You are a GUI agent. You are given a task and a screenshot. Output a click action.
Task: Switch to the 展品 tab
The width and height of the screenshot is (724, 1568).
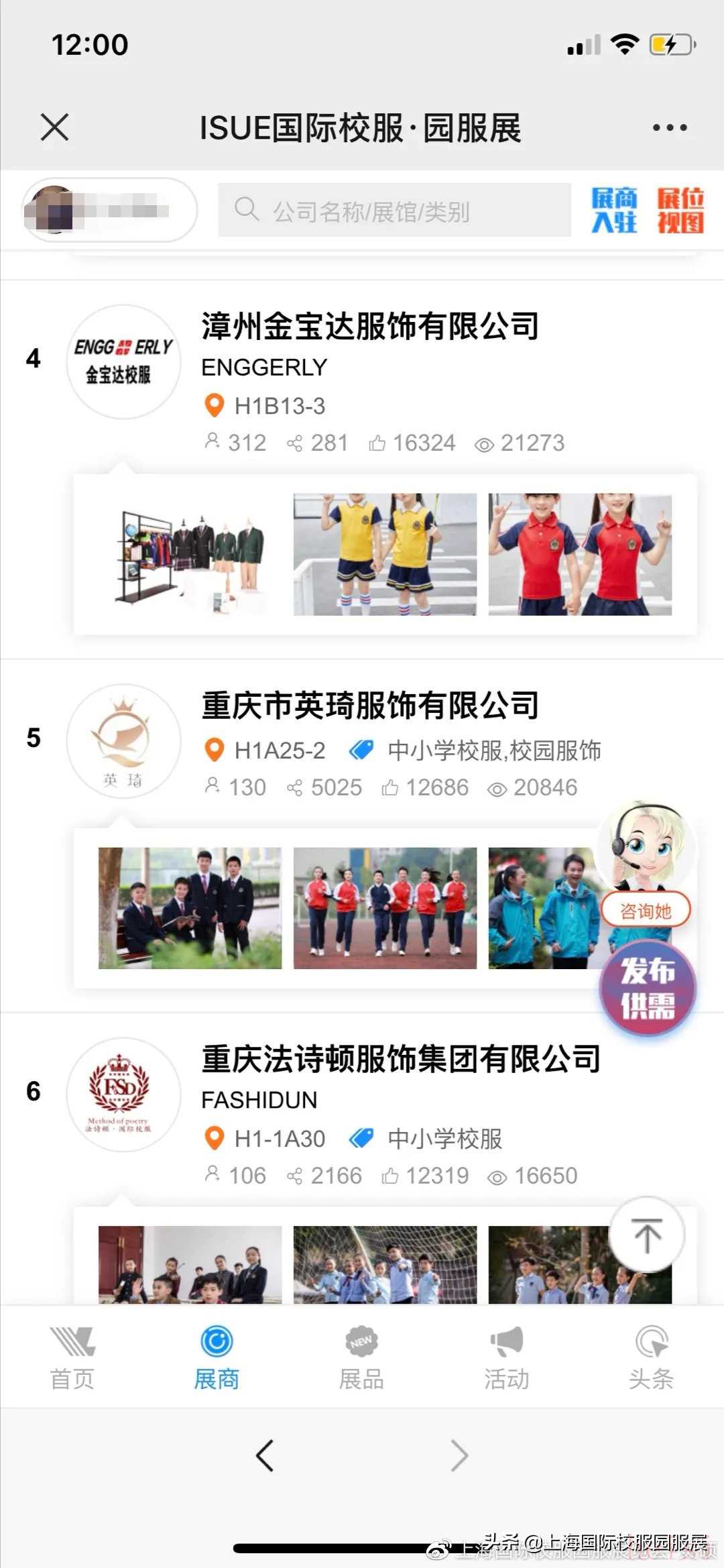pos(361,1358)
